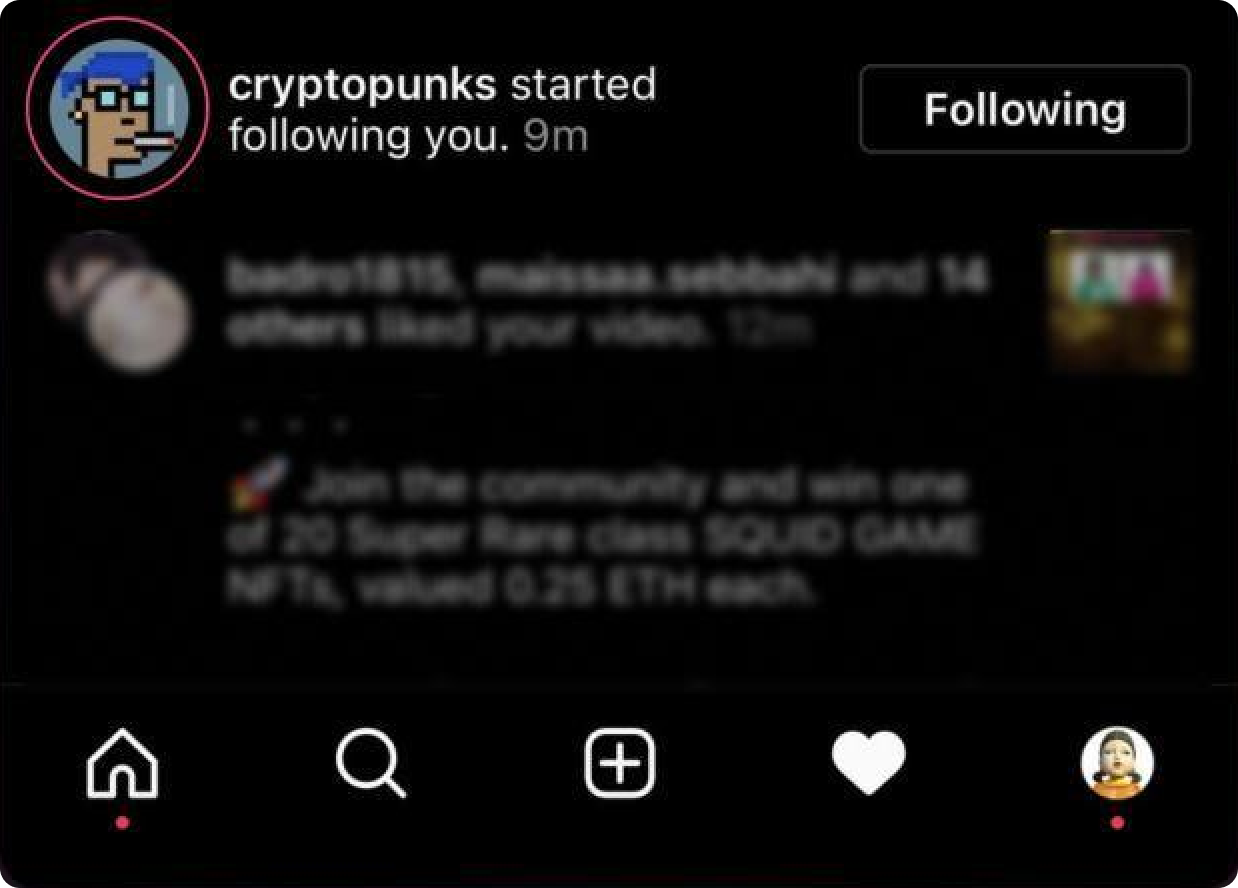
Task: Open your profile tab
Action: (1117, 763)
